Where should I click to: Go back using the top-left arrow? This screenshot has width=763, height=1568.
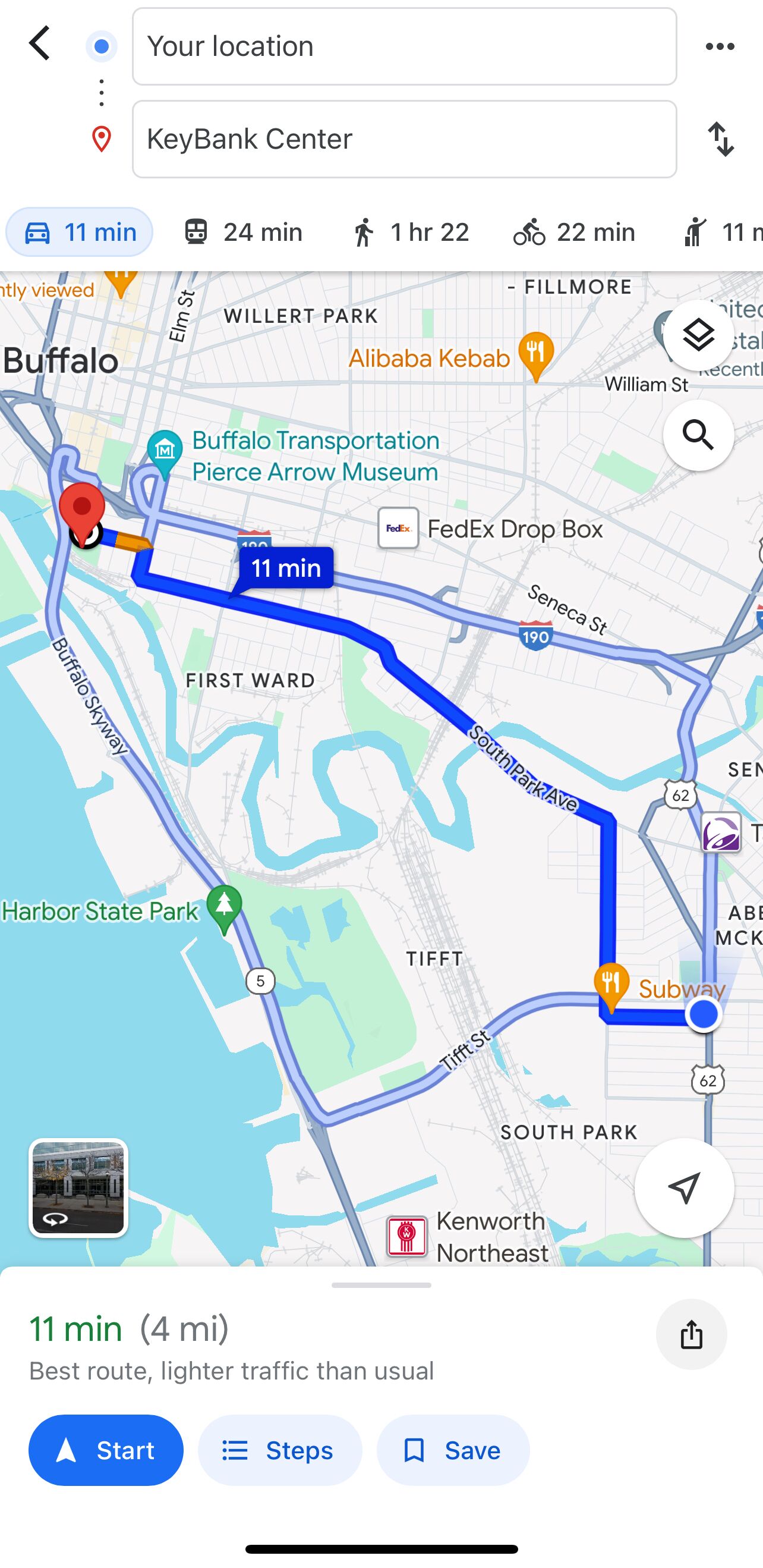point(40,44)
